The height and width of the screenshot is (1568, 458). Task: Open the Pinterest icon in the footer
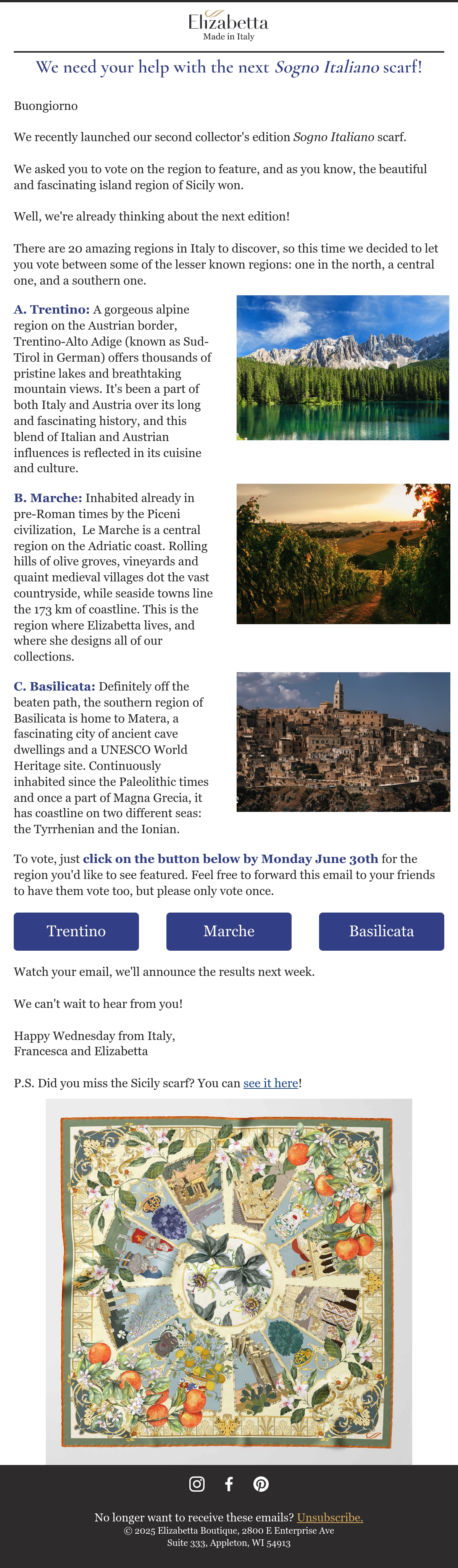pyautogui.click(x=261, y=1483)
